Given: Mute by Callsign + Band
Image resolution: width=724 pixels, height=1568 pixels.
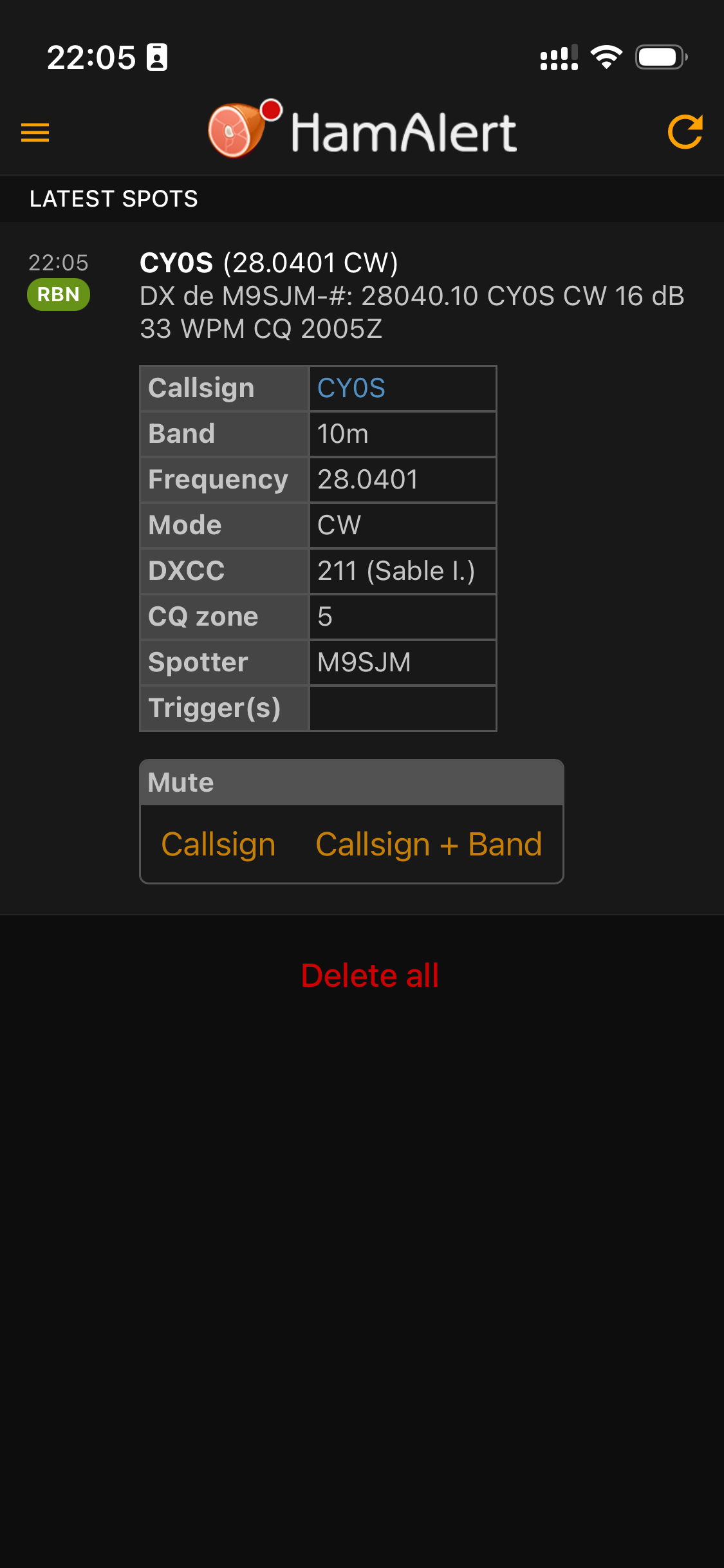Looking at the screenshot, I should (x=429, y=844).
